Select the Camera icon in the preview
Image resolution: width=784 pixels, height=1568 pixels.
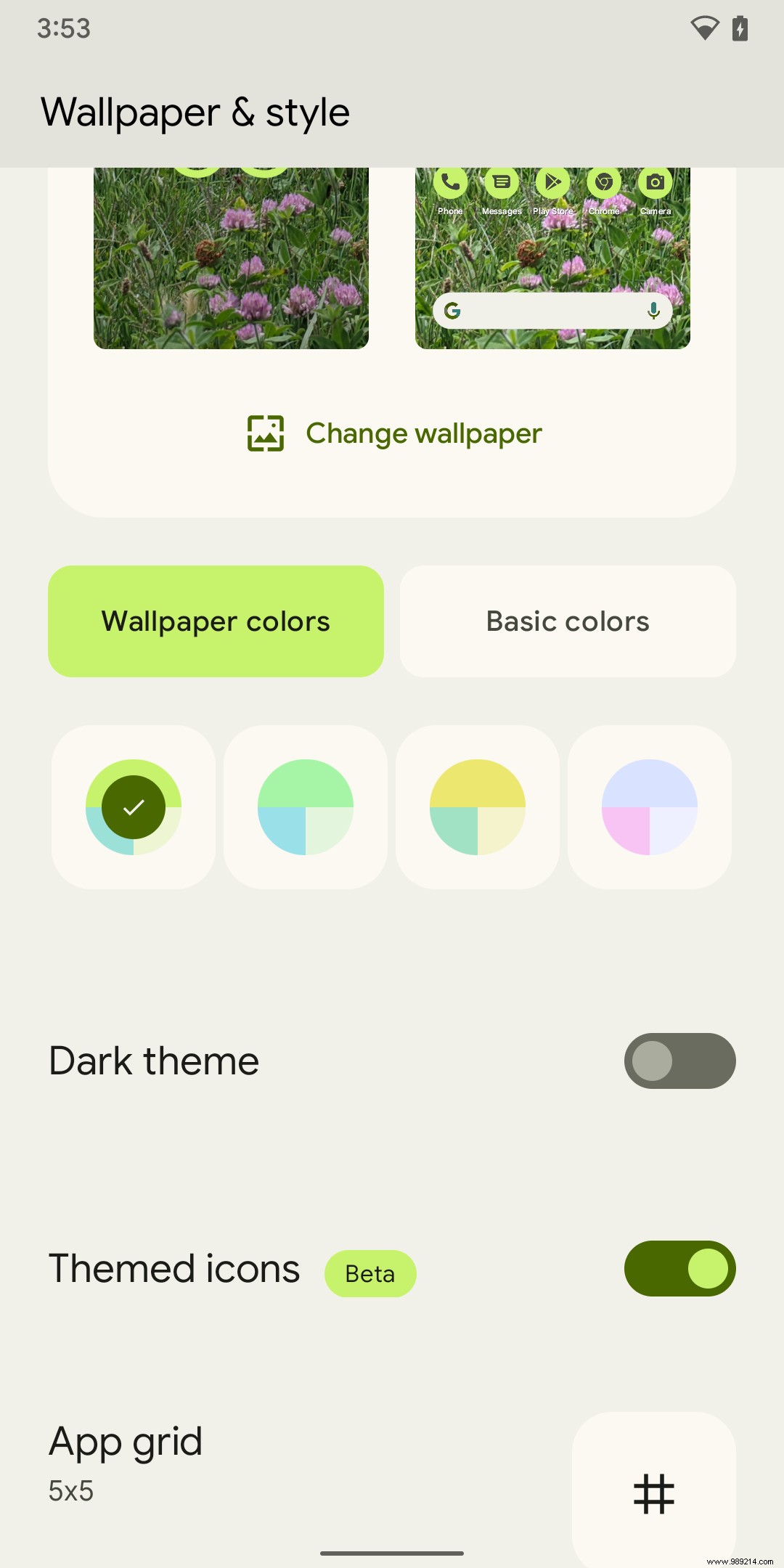pyautogui.click(x=655, y=183)
